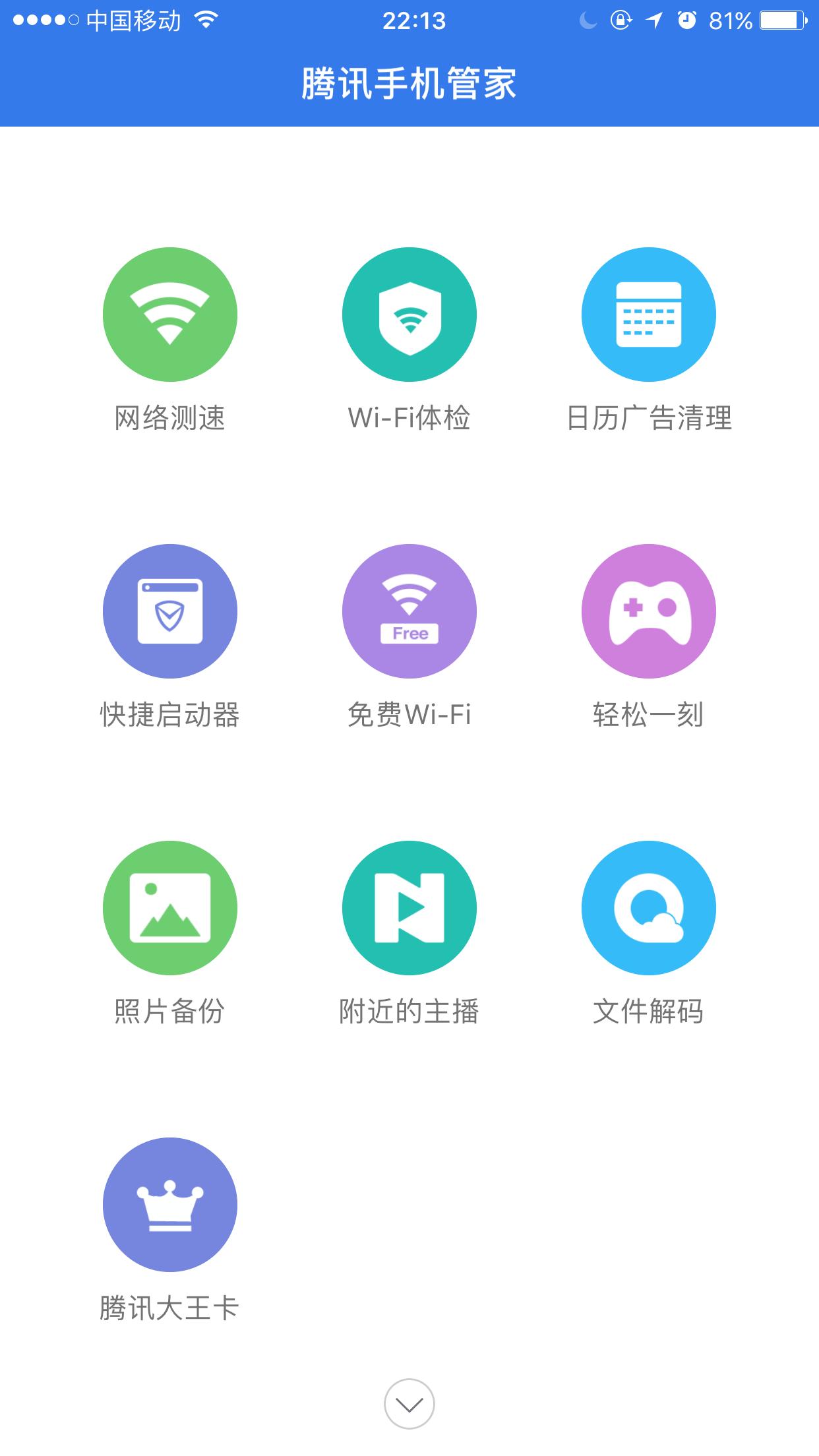Open 照片备份 photo backup tool
This screenshot has height=1456, width=819.
point(169,908)
